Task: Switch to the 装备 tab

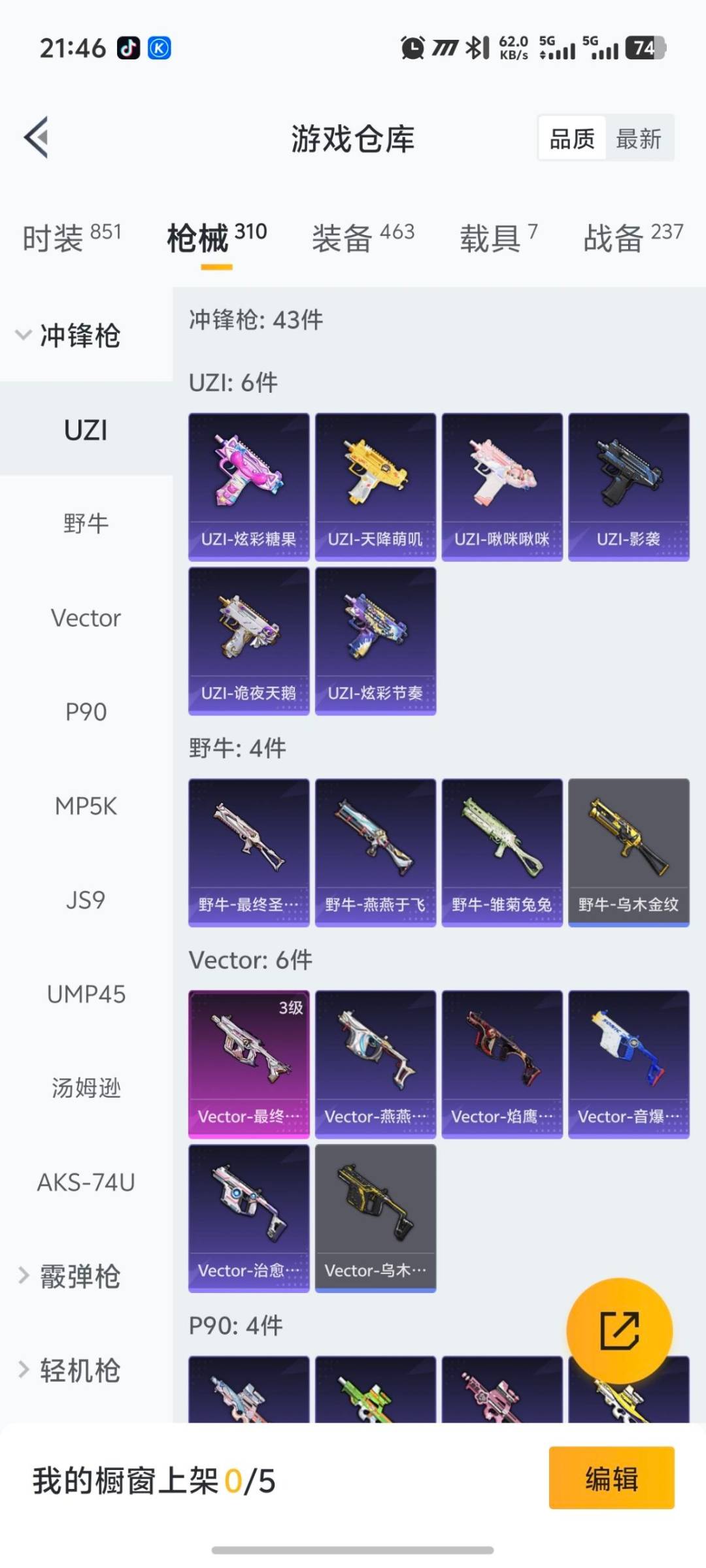Action: click(363, 237)
